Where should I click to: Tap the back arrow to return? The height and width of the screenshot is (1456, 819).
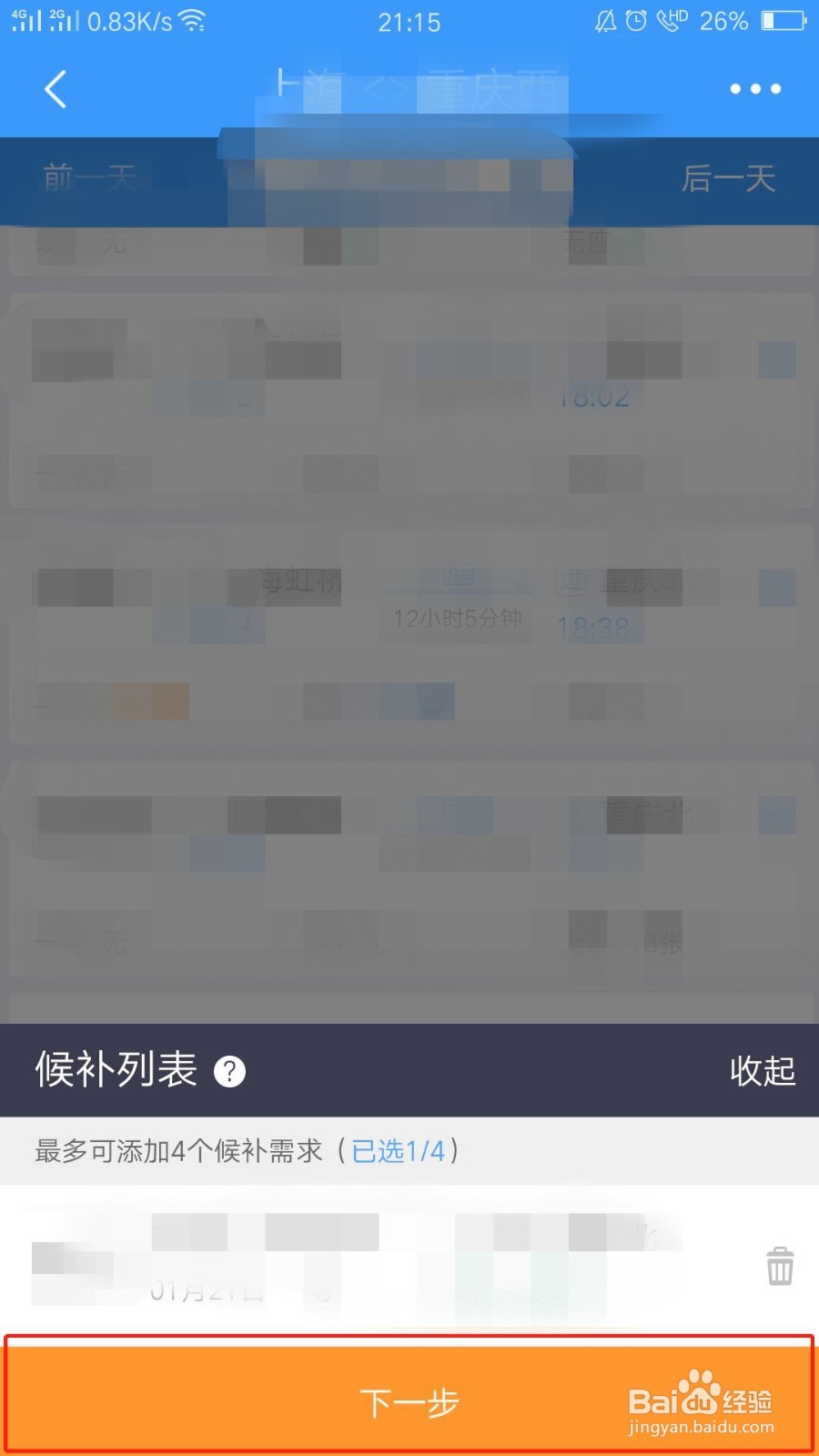click(x=55, y=88)
